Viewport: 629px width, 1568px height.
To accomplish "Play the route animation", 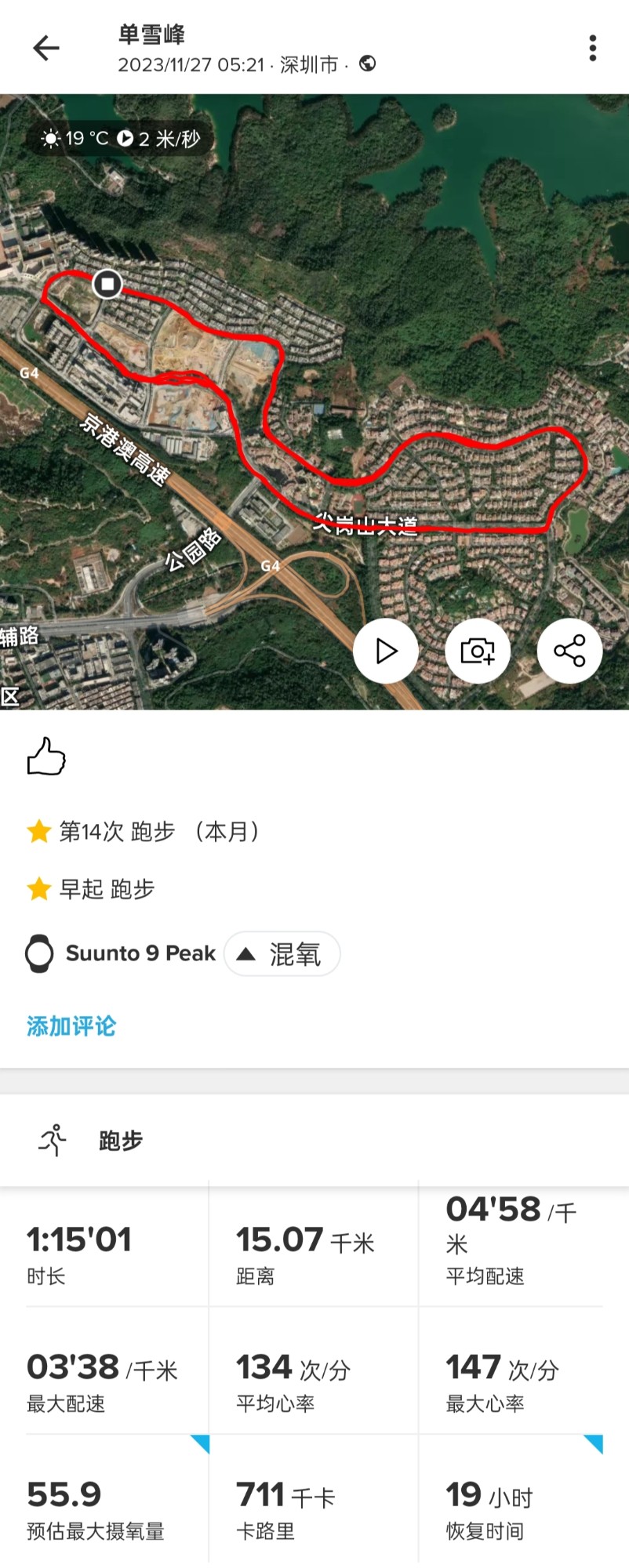I will click(x=386, y=651).
